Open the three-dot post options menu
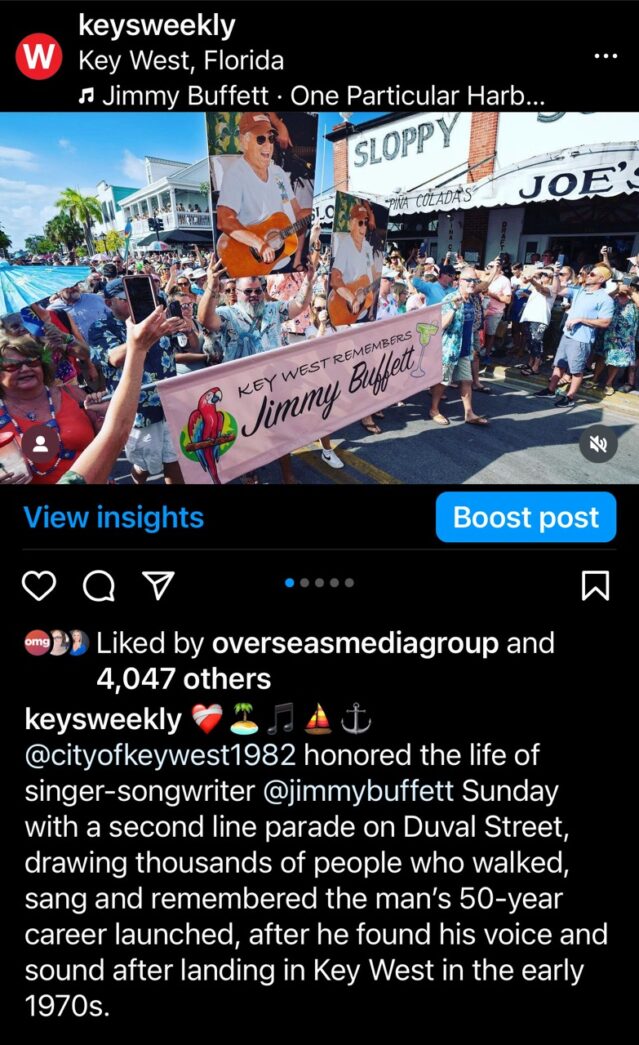The image size is (639, 1045). pos(605,55)
